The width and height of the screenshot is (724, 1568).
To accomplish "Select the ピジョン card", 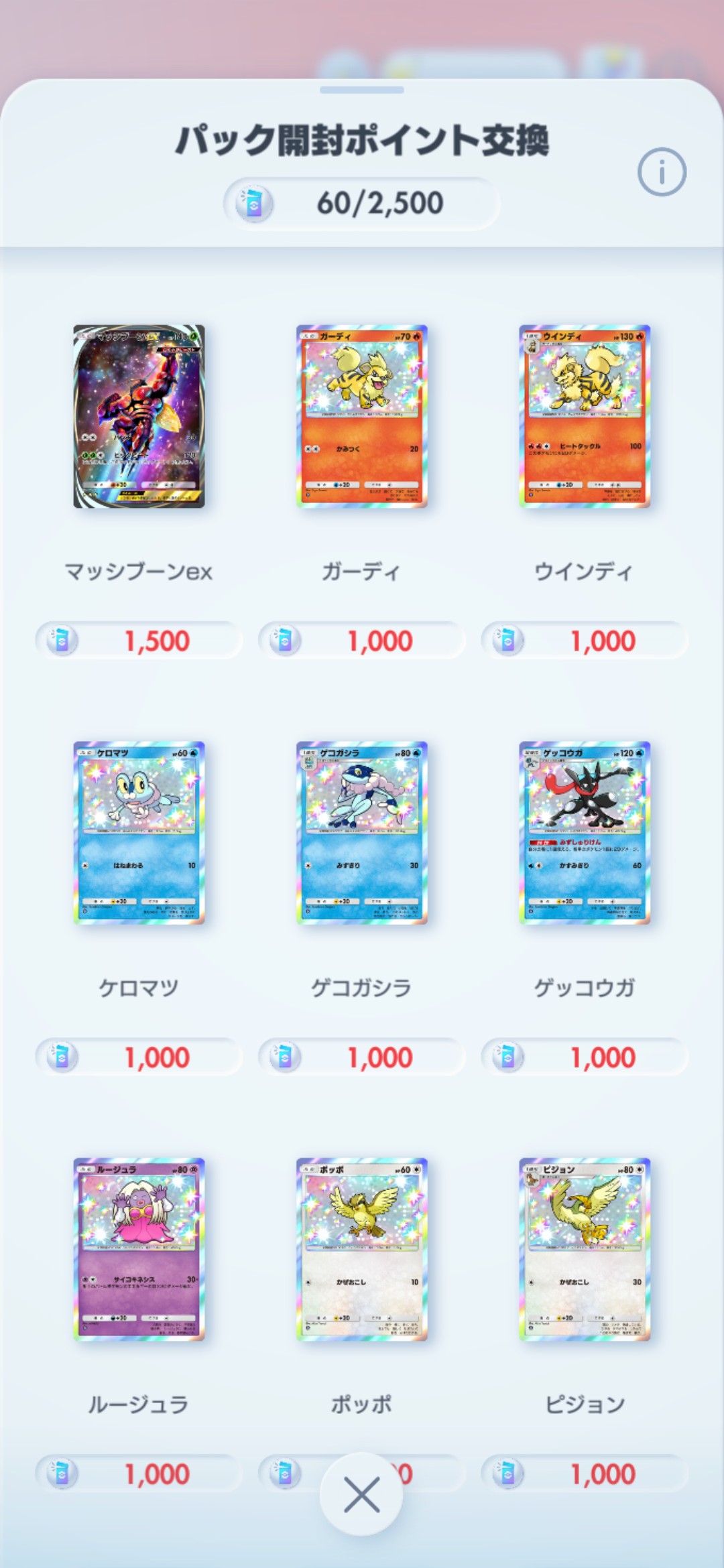I will coord(584,1249).
